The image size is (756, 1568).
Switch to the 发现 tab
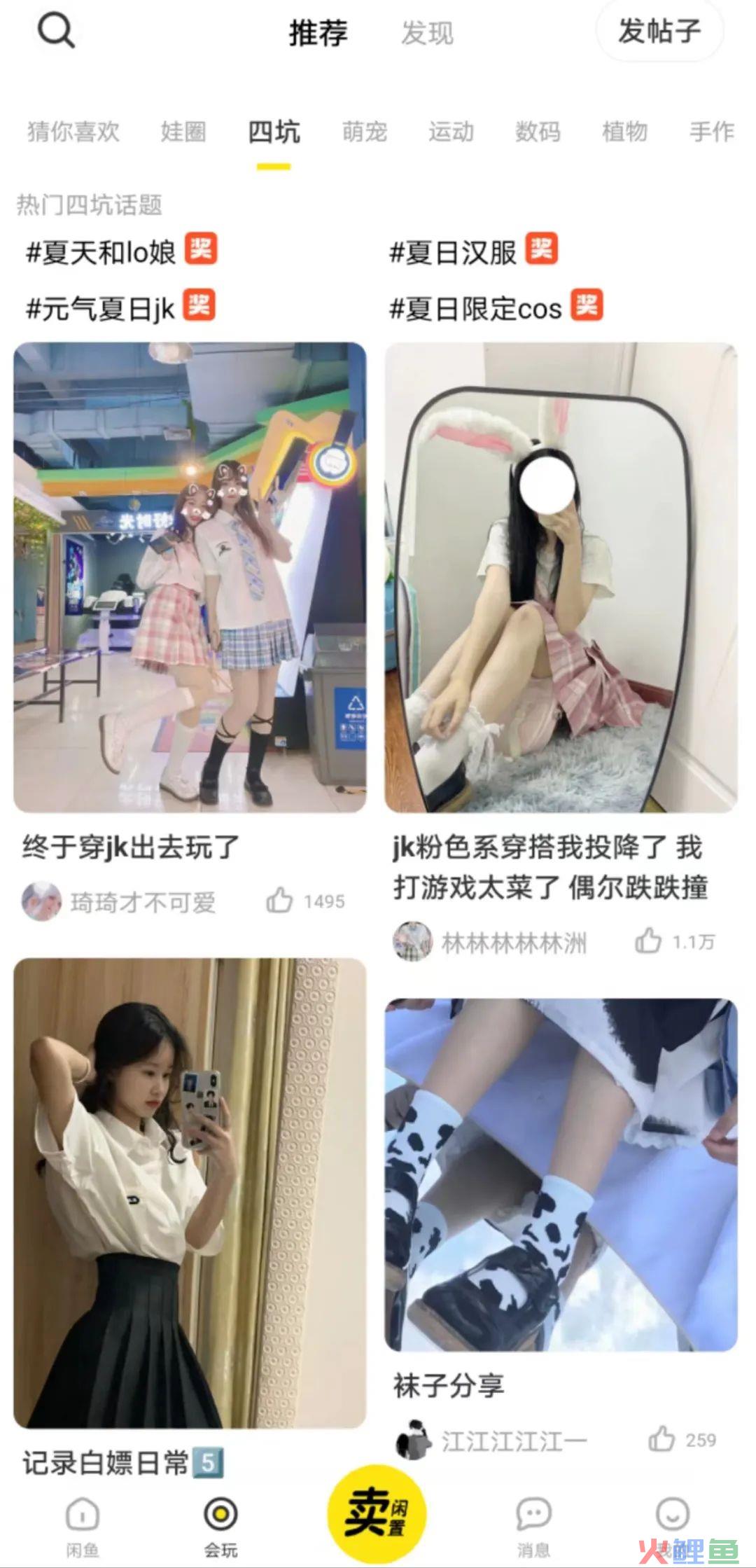tap(427, 34)
